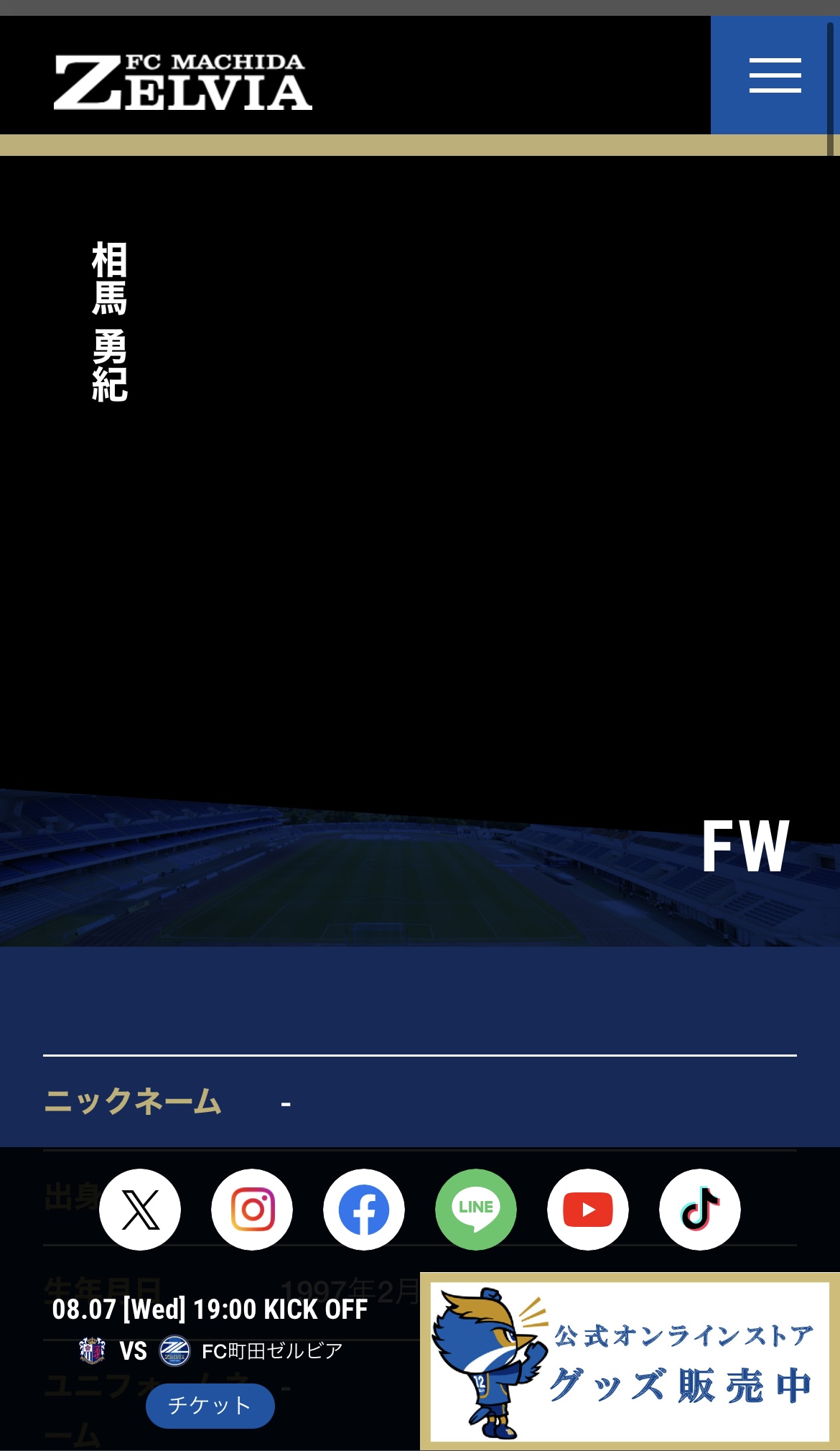The image size is (840, 1451).
Task: Open the official online store goods banner
Action: 630,1362
